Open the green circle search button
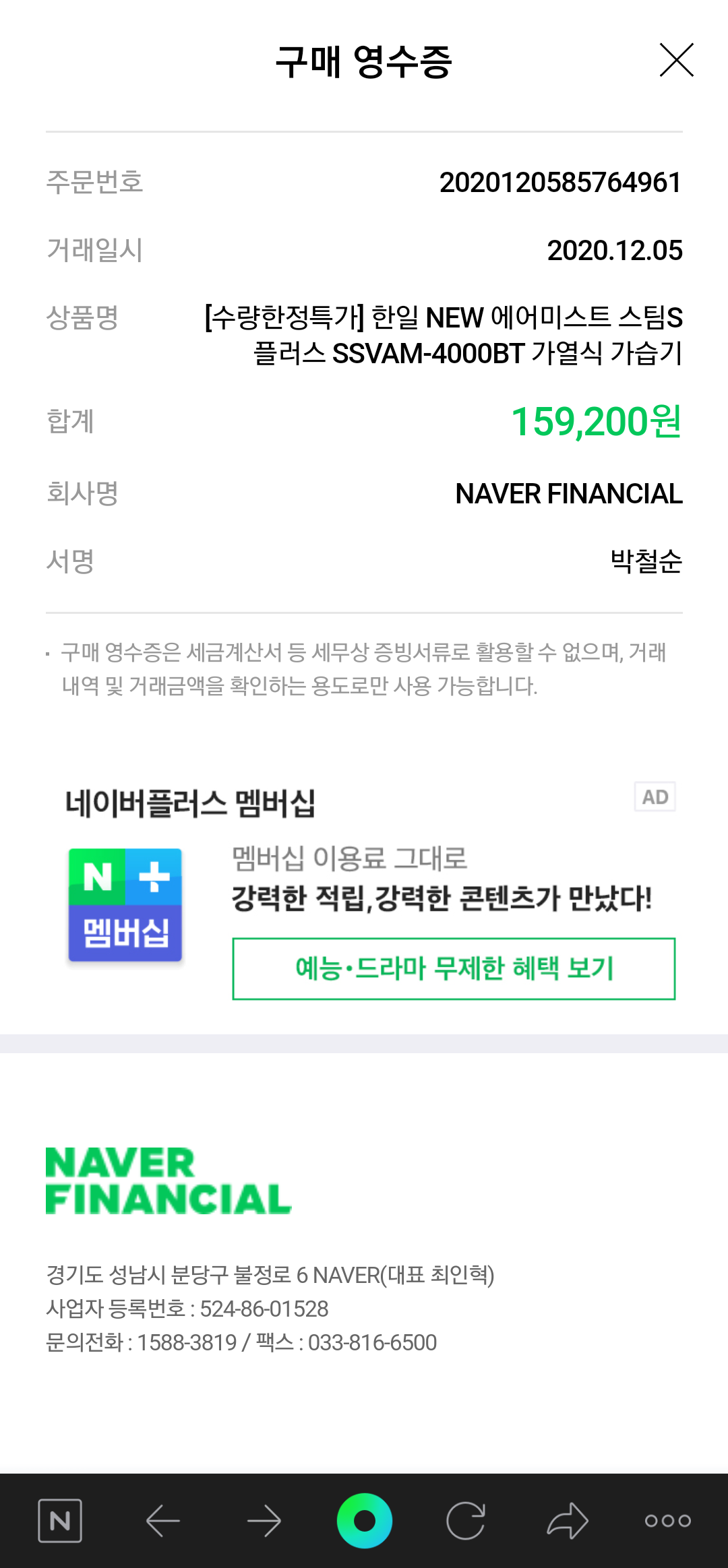 (365, 1521)
